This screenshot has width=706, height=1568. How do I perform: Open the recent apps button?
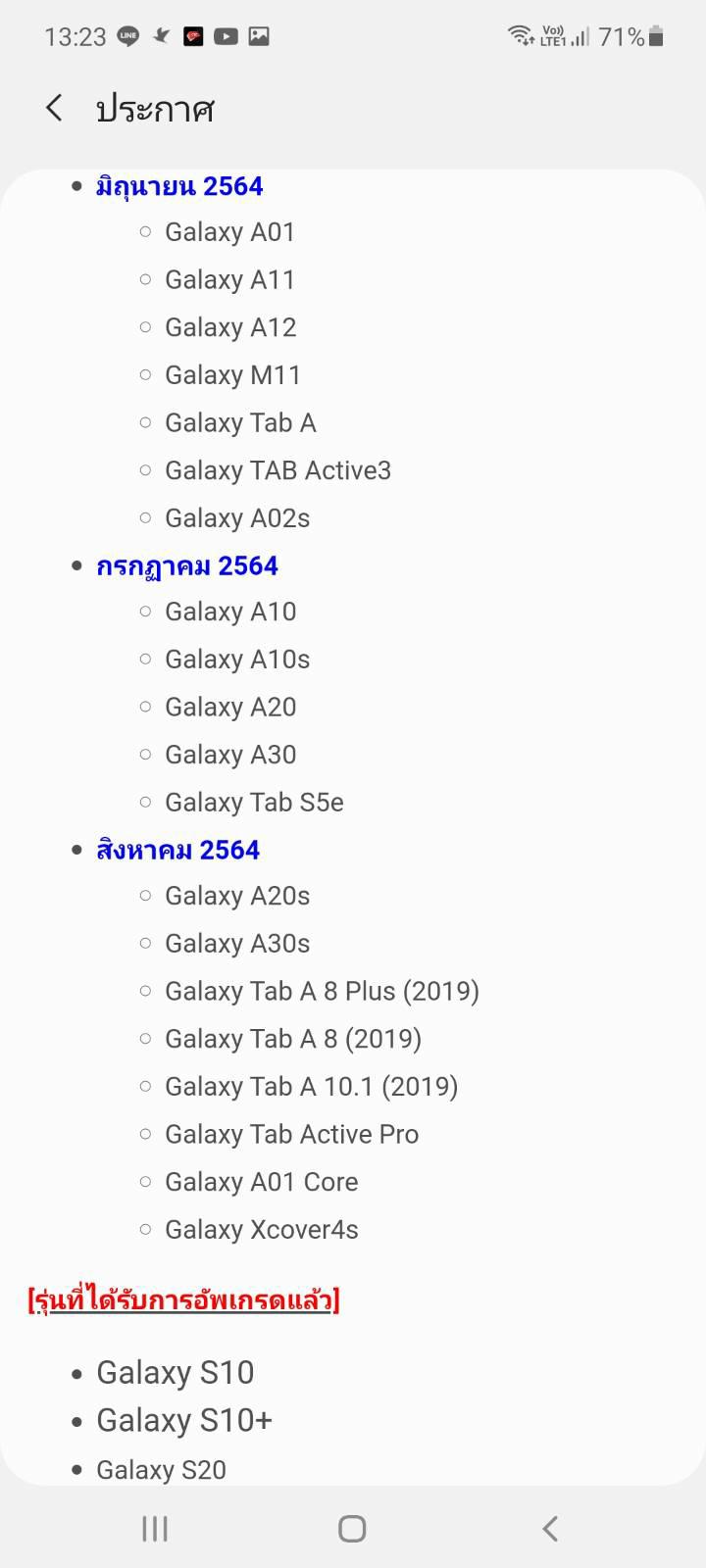point(155,1528)
